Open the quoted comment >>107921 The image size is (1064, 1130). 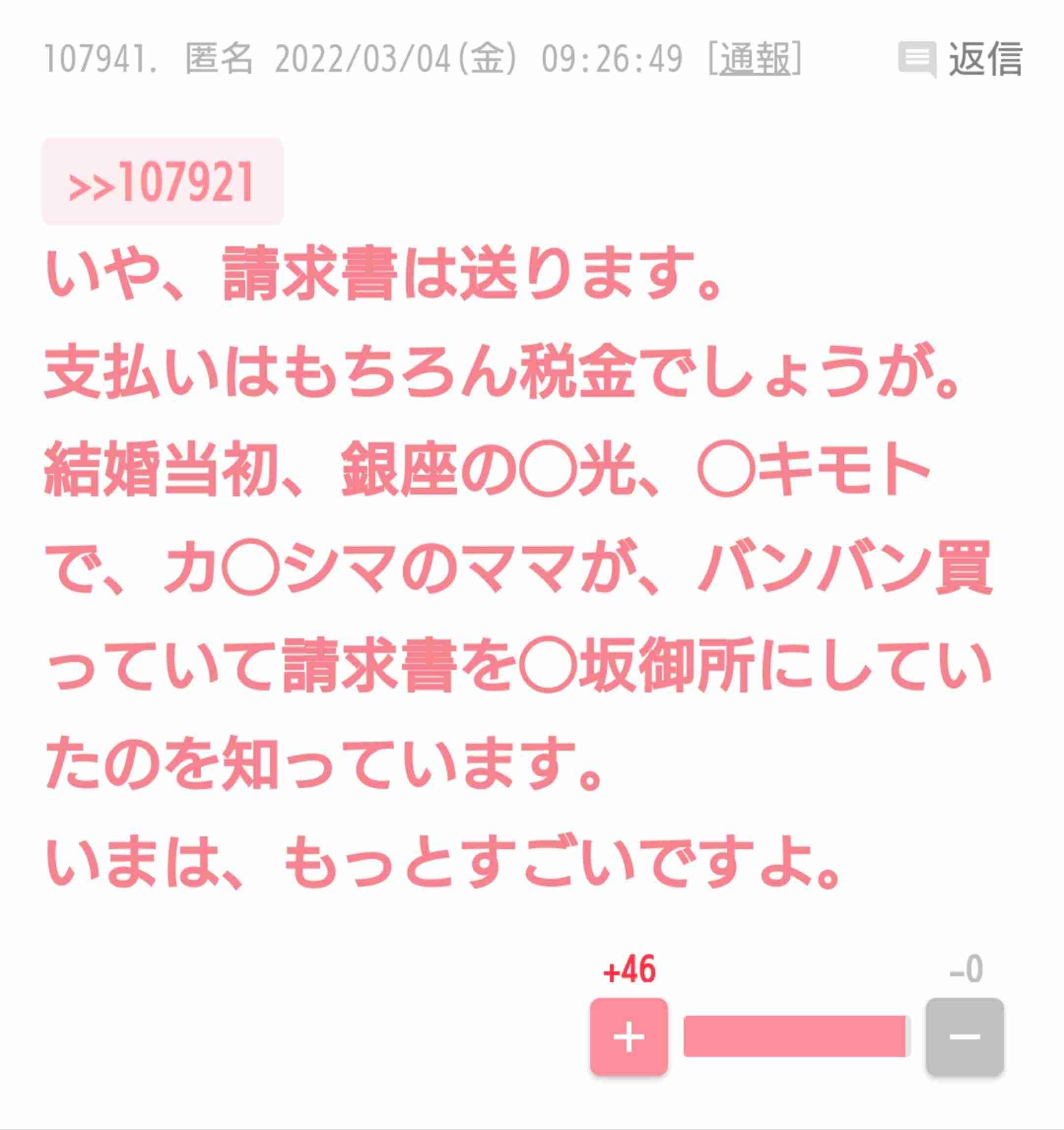point(162,181)
